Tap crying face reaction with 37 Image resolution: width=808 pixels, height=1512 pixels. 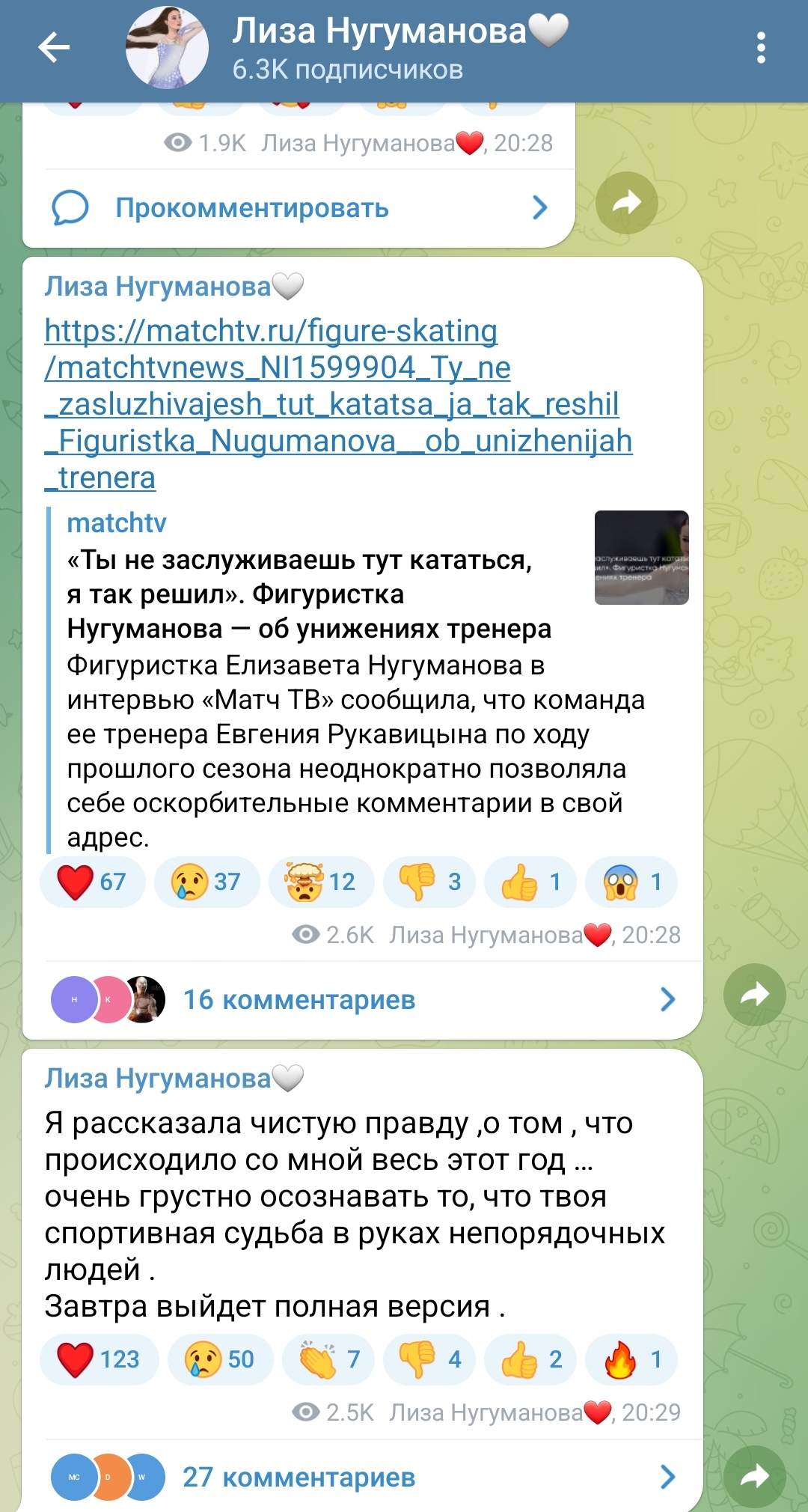click(x=206, y=882)
